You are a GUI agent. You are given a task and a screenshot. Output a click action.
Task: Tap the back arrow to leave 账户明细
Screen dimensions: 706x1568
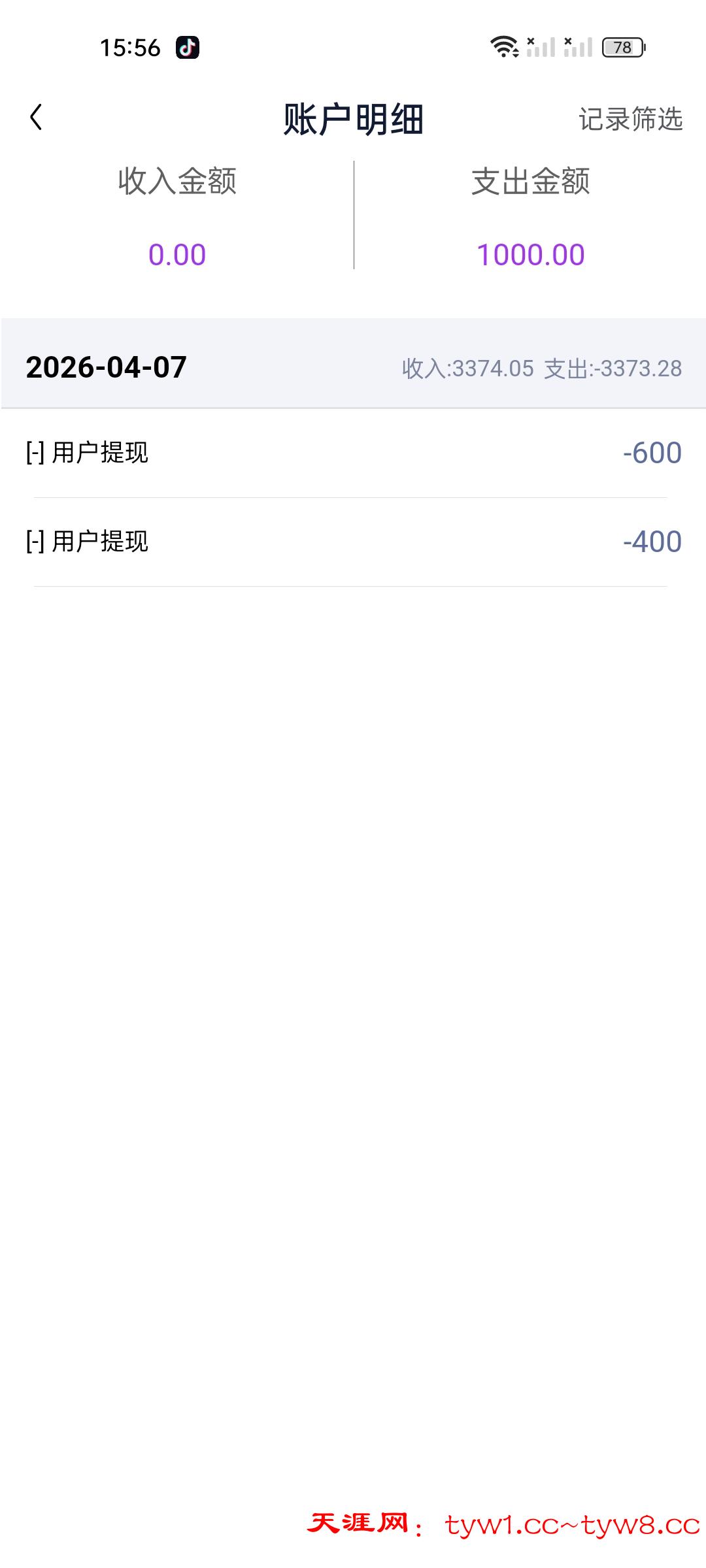click(35, 118)
